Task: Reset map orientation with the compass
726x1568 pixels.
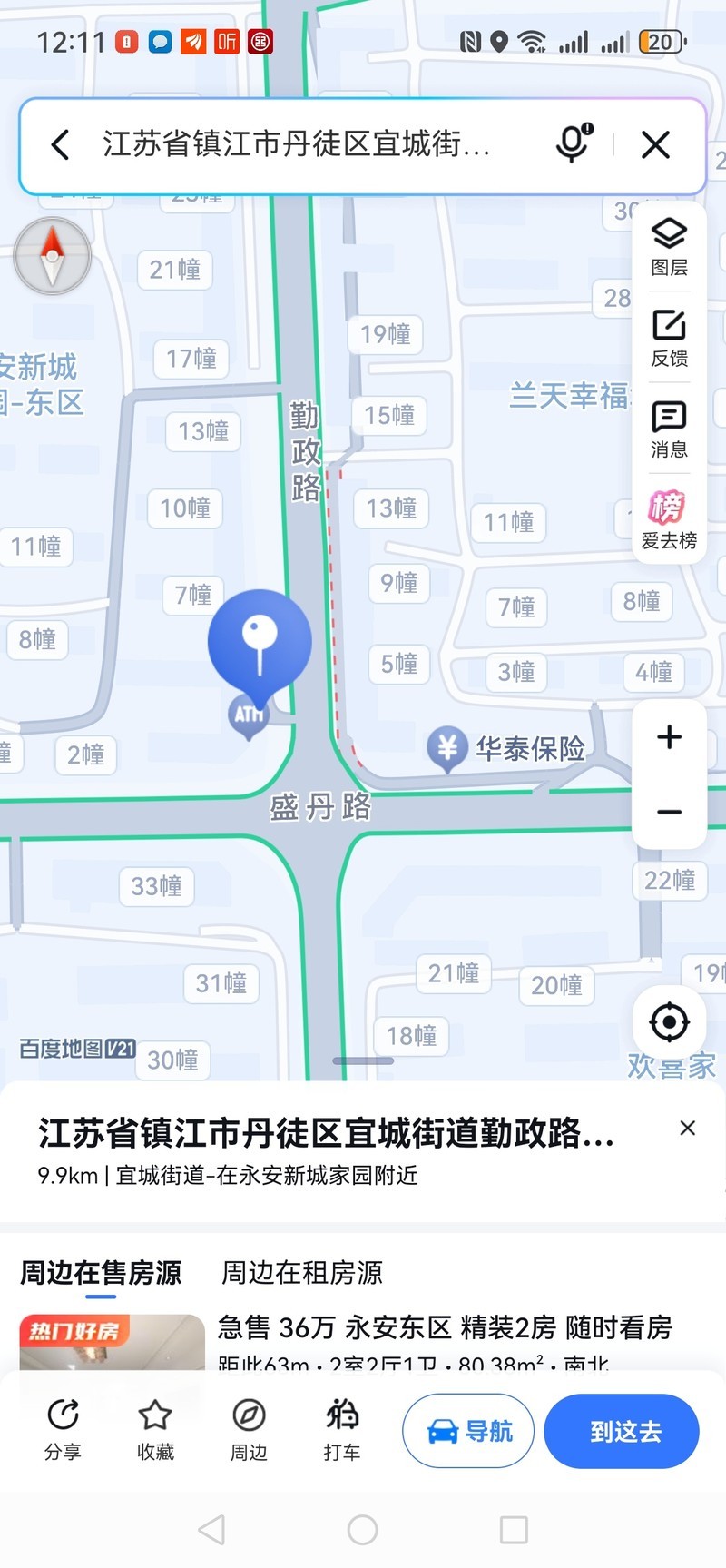Action: pyautogui.click(x=53, y=256)
